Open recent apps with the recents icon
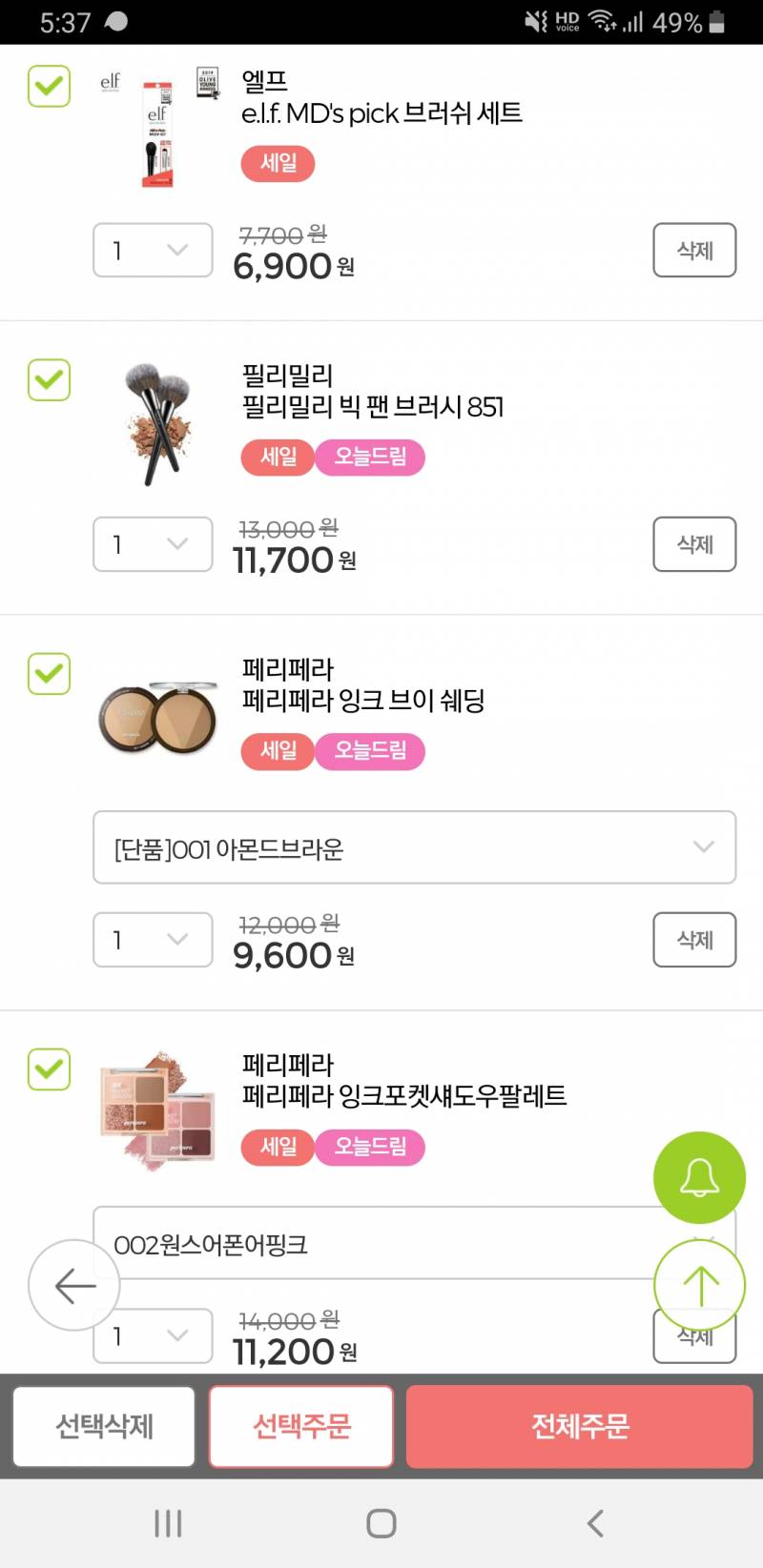 pyautogui.click(x=168, y=1522)
